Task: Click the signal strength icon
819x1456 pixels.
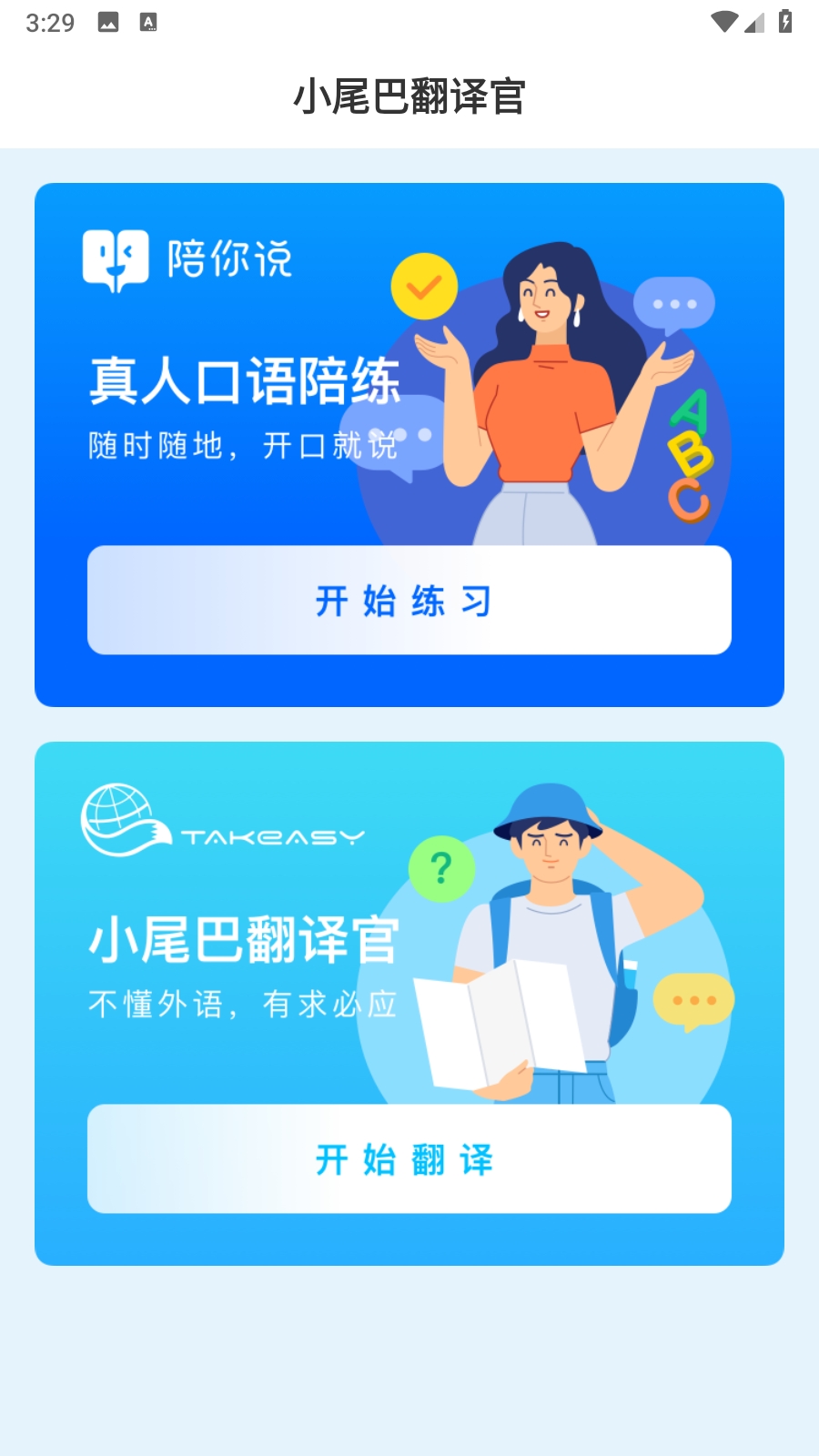Action: pos(754,23)
